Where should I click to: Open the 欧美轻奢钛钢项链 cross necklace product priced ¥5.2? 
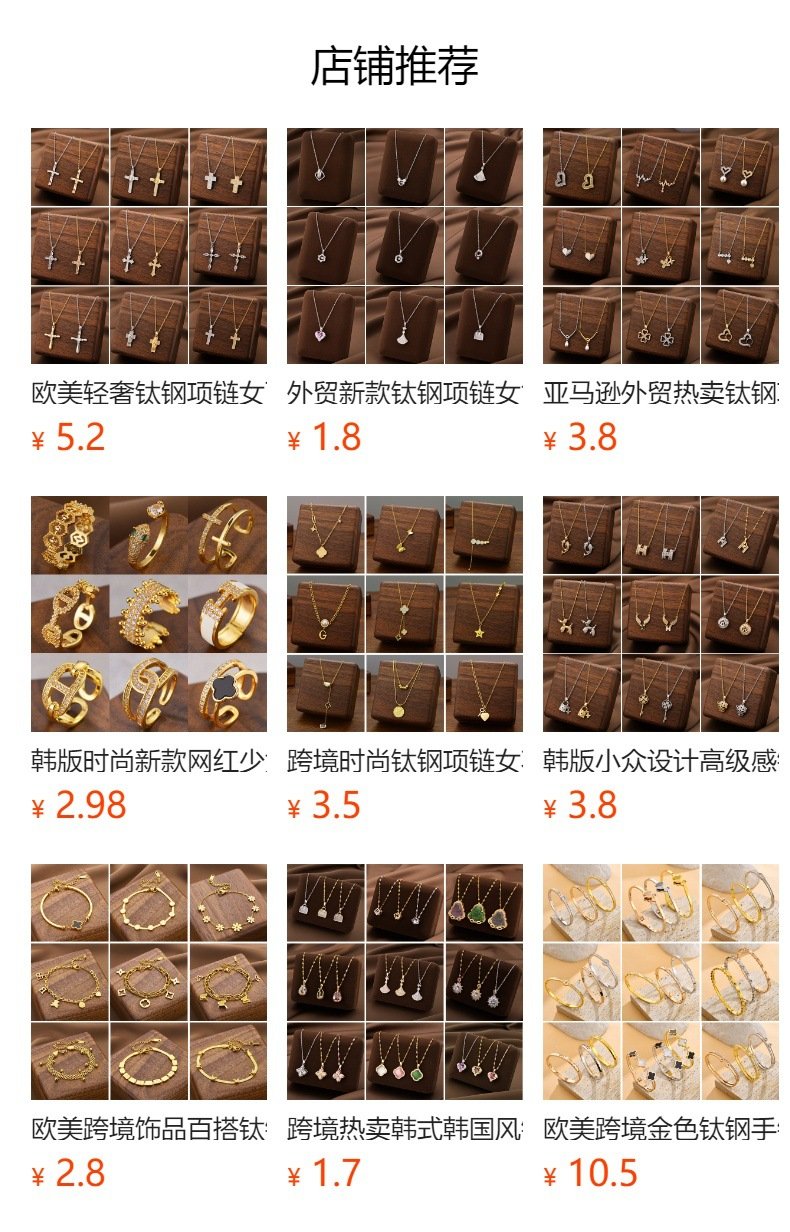click(x=148, y=246)
